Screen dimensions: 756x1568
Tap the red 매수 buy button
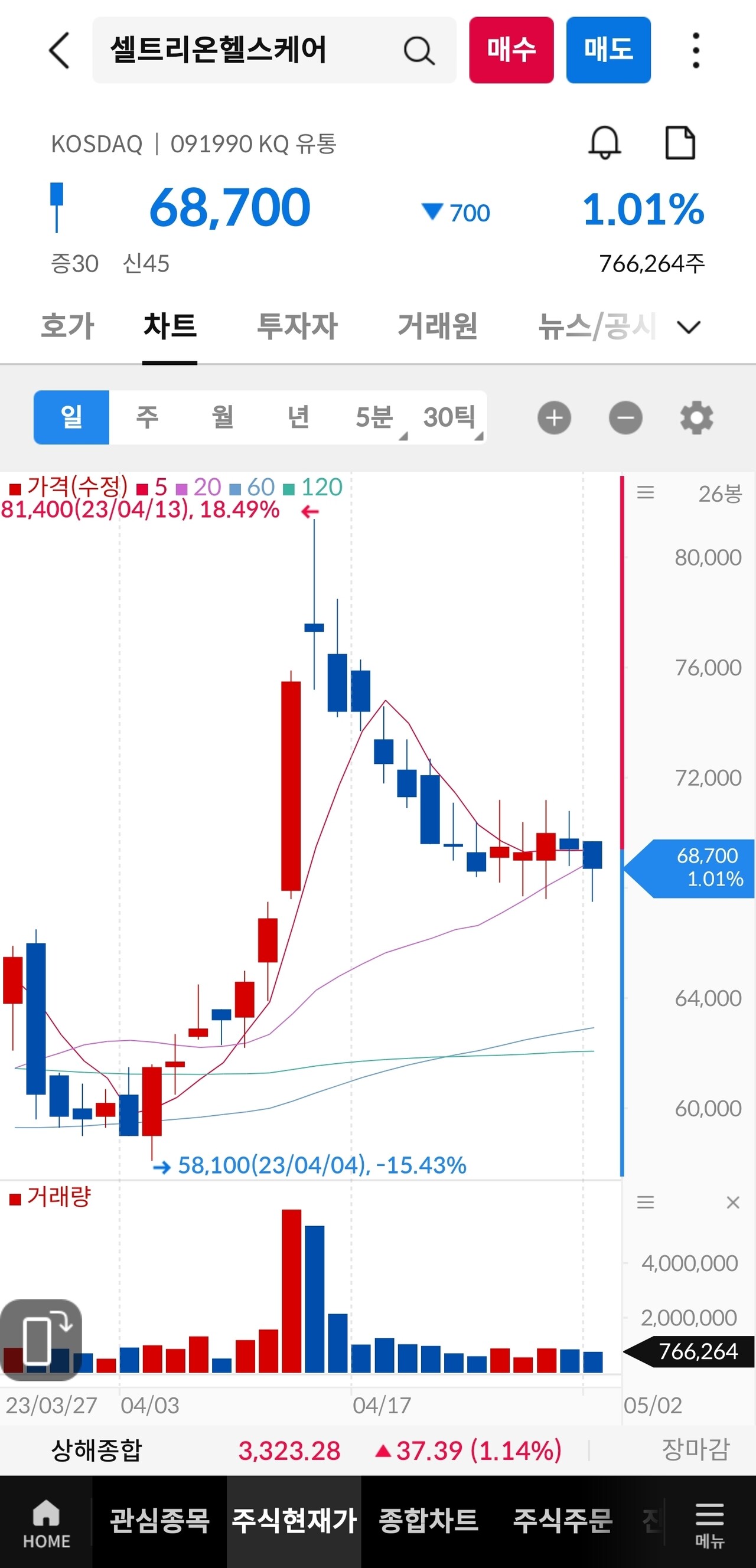[511, 50]
